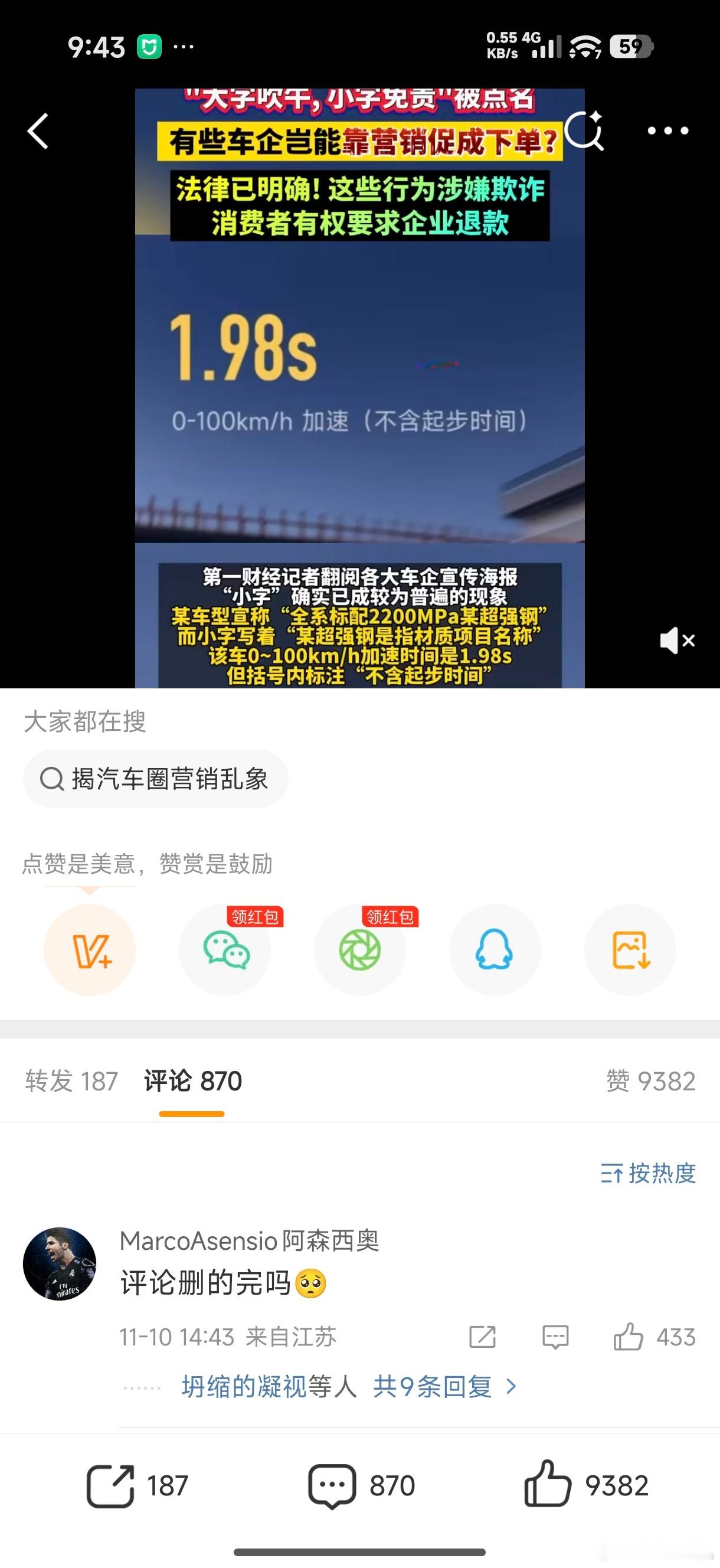Search the trending topic 揭汽车圈营销乱象

(155, 779)
